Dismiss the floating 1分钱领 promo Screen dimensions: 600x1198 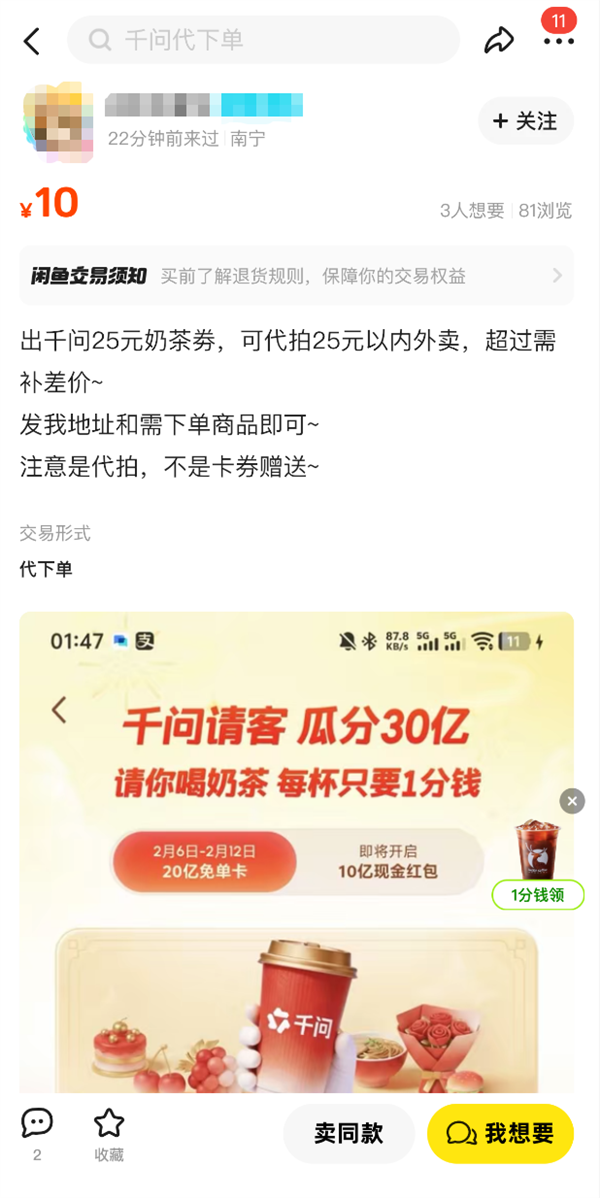click(572, 800)
